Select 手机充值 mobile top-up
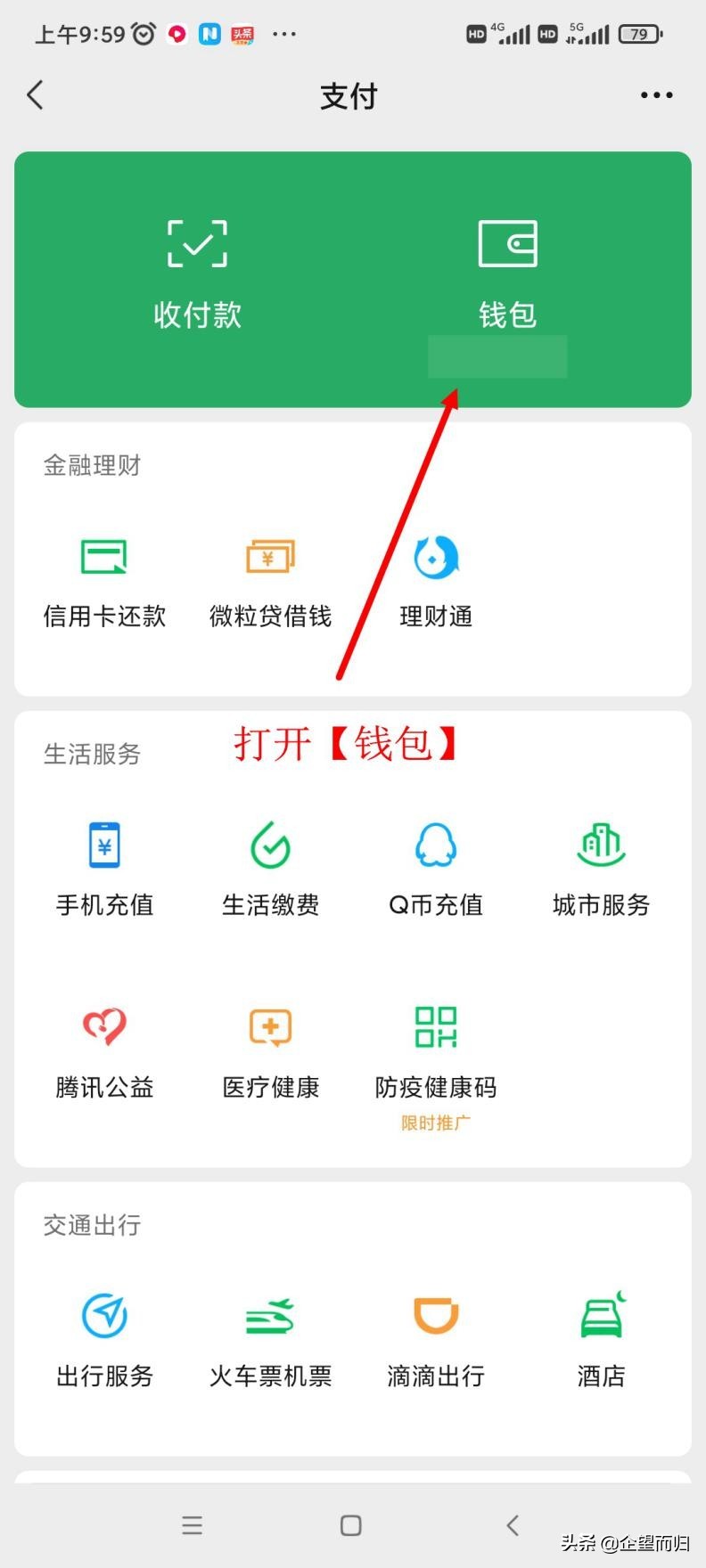Screen dimensions: 706x1568 coord(104,869)
